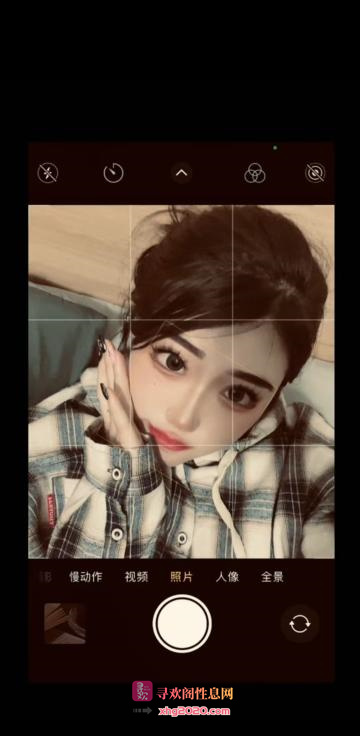This screenshot has height=736, width=360.
Task: Expand camera options with the up chevron
Action: pyautogui.click(x=181, y=173)
